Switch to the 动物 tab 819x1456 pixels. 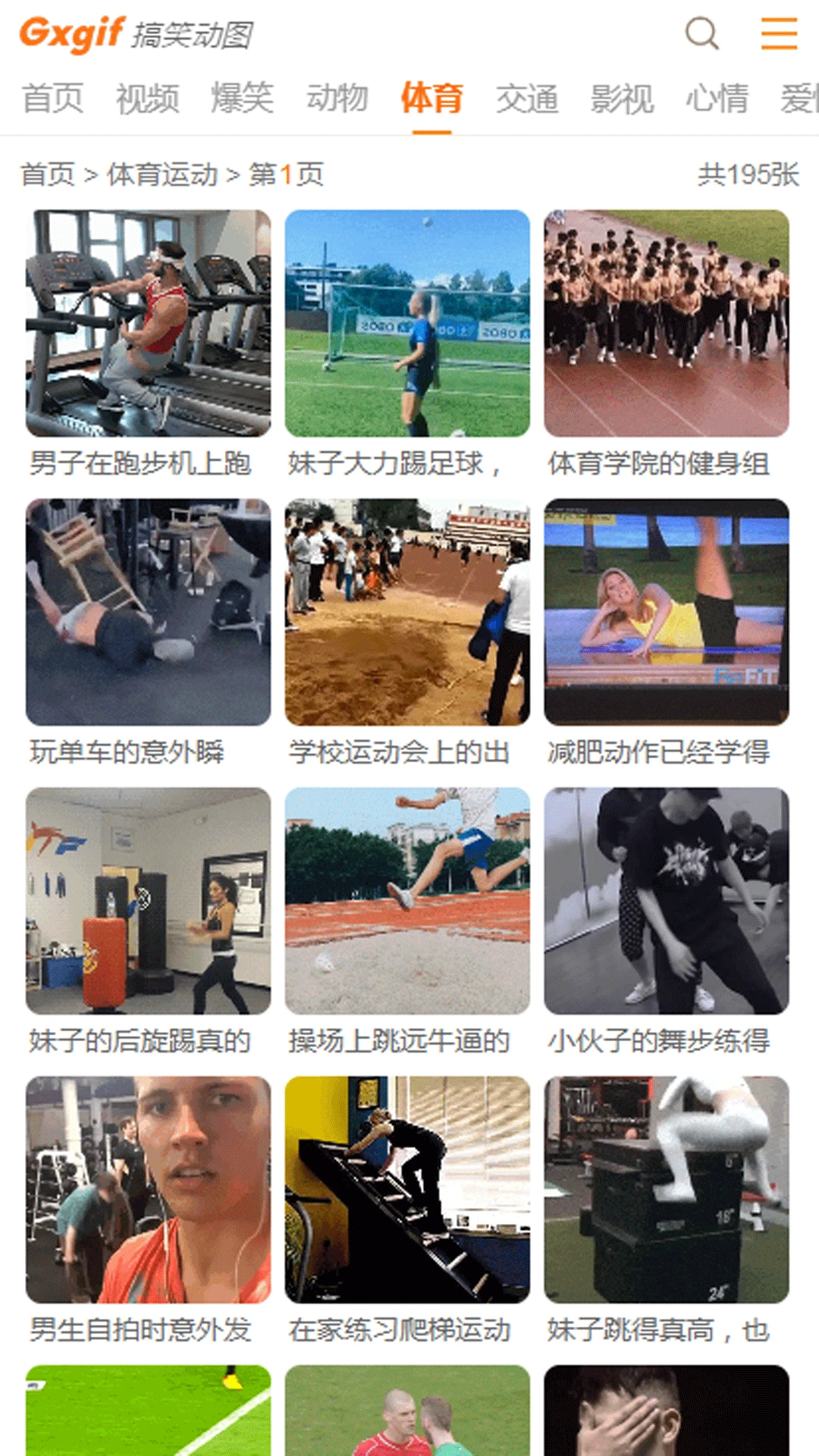(337, 99)
